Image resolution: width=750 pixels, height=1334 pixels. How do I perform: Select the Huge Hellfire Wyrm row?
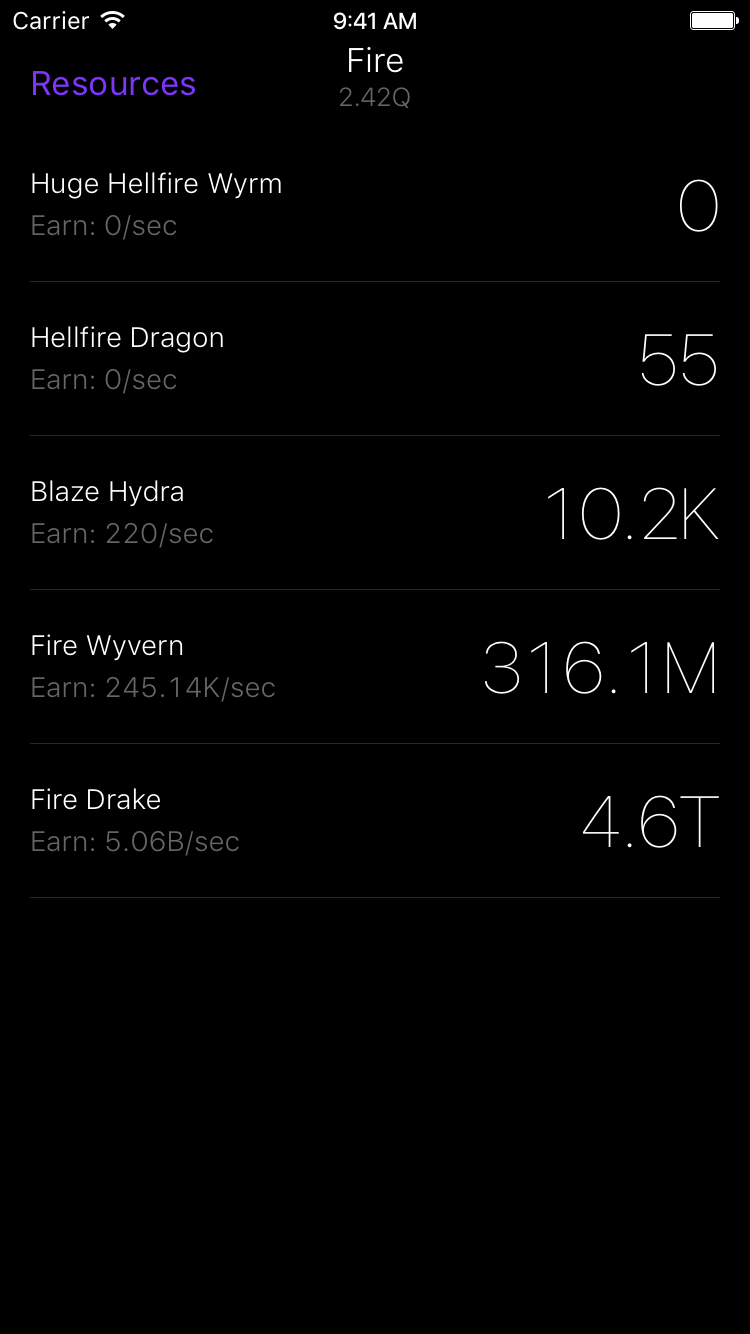click(375, 205)
